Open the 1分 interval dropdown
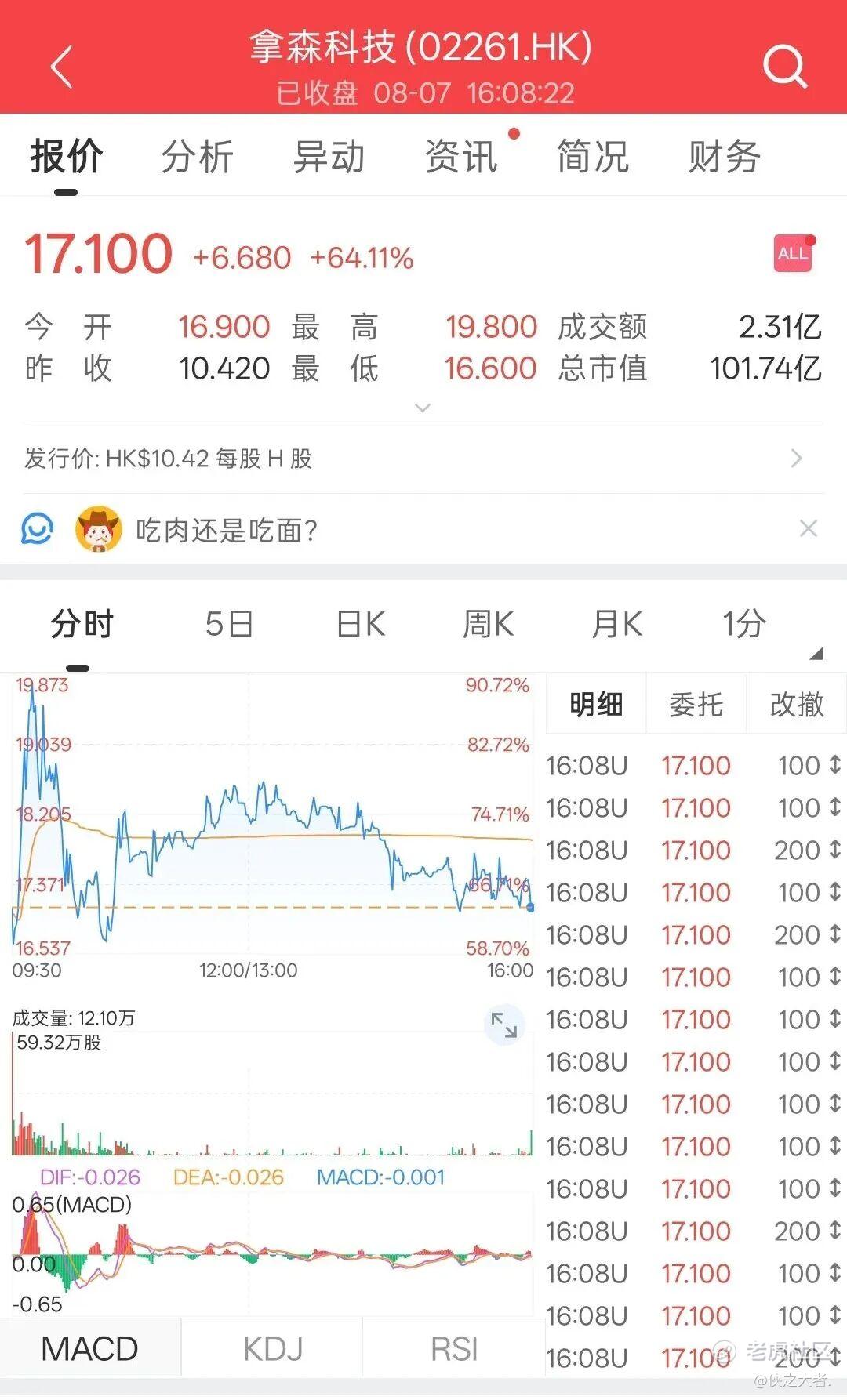Screen dimensions: 847x1400 (745, 625)
